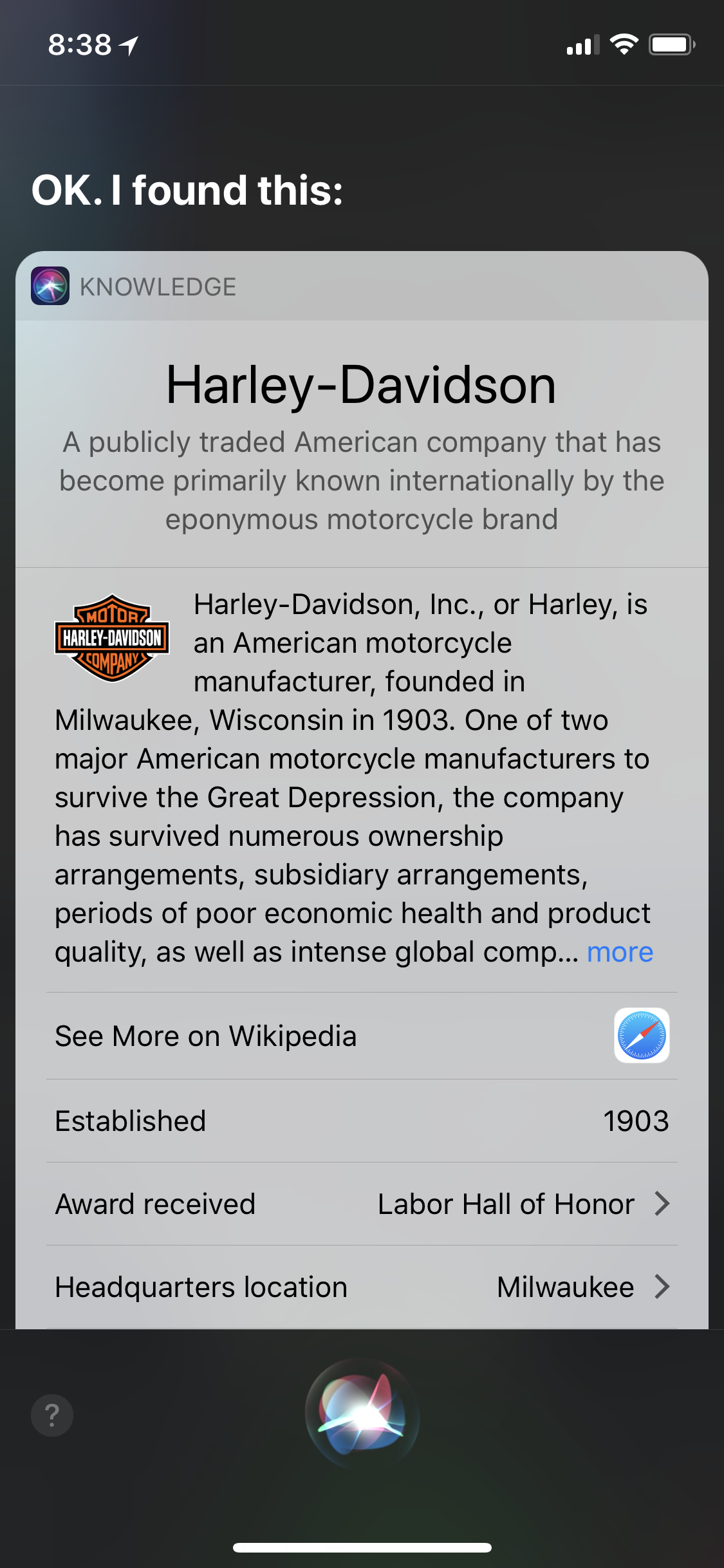Open See More on Wikipedia
Screen dimensions: 724x1568
tap(361, 1036)
